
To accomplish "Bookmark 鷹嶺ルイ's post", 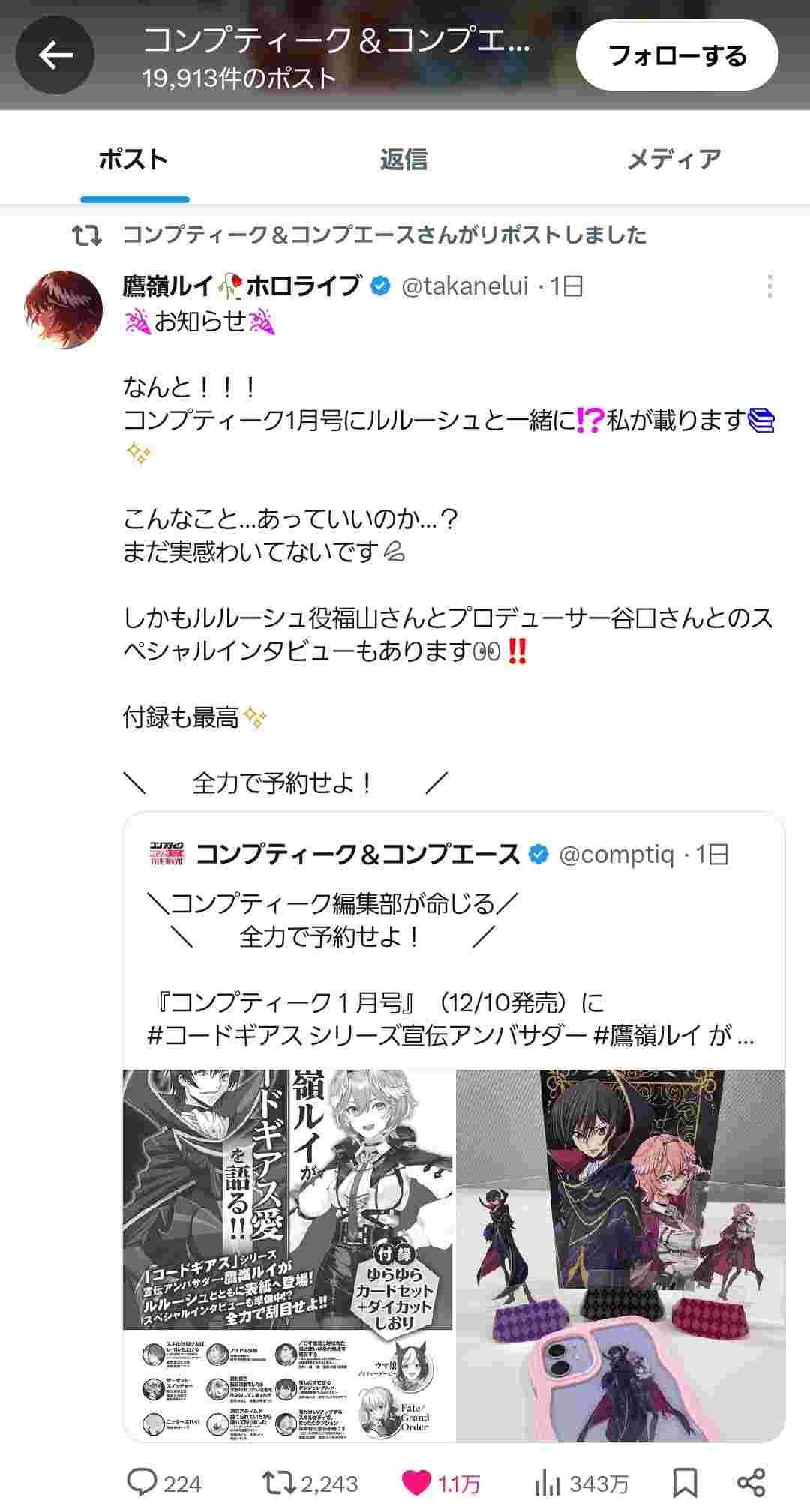I will click(x=685, y=1483).
